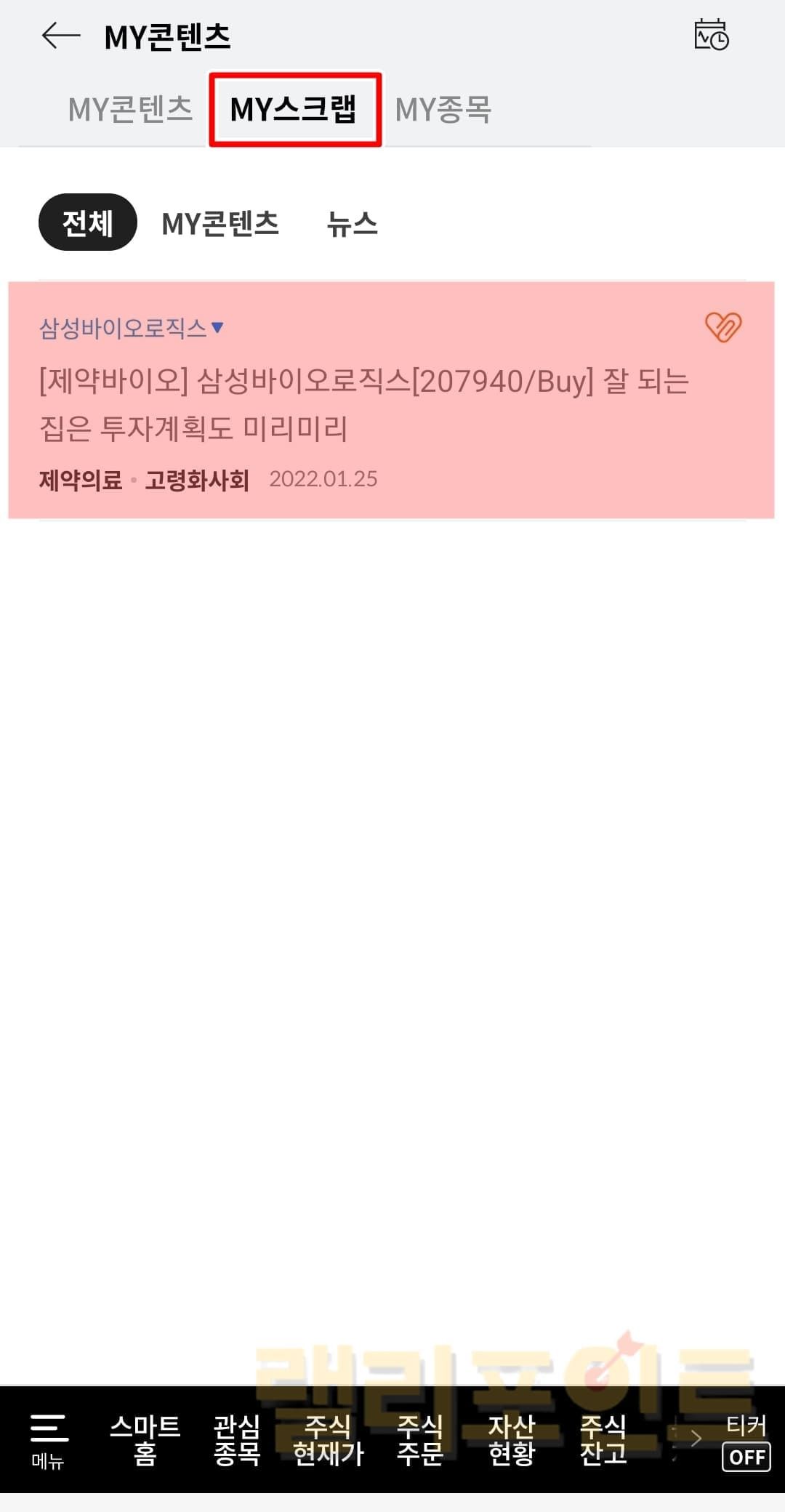Select the 전체 filter chip
This screenshot has width=785, height=1512.
[88, 222]
